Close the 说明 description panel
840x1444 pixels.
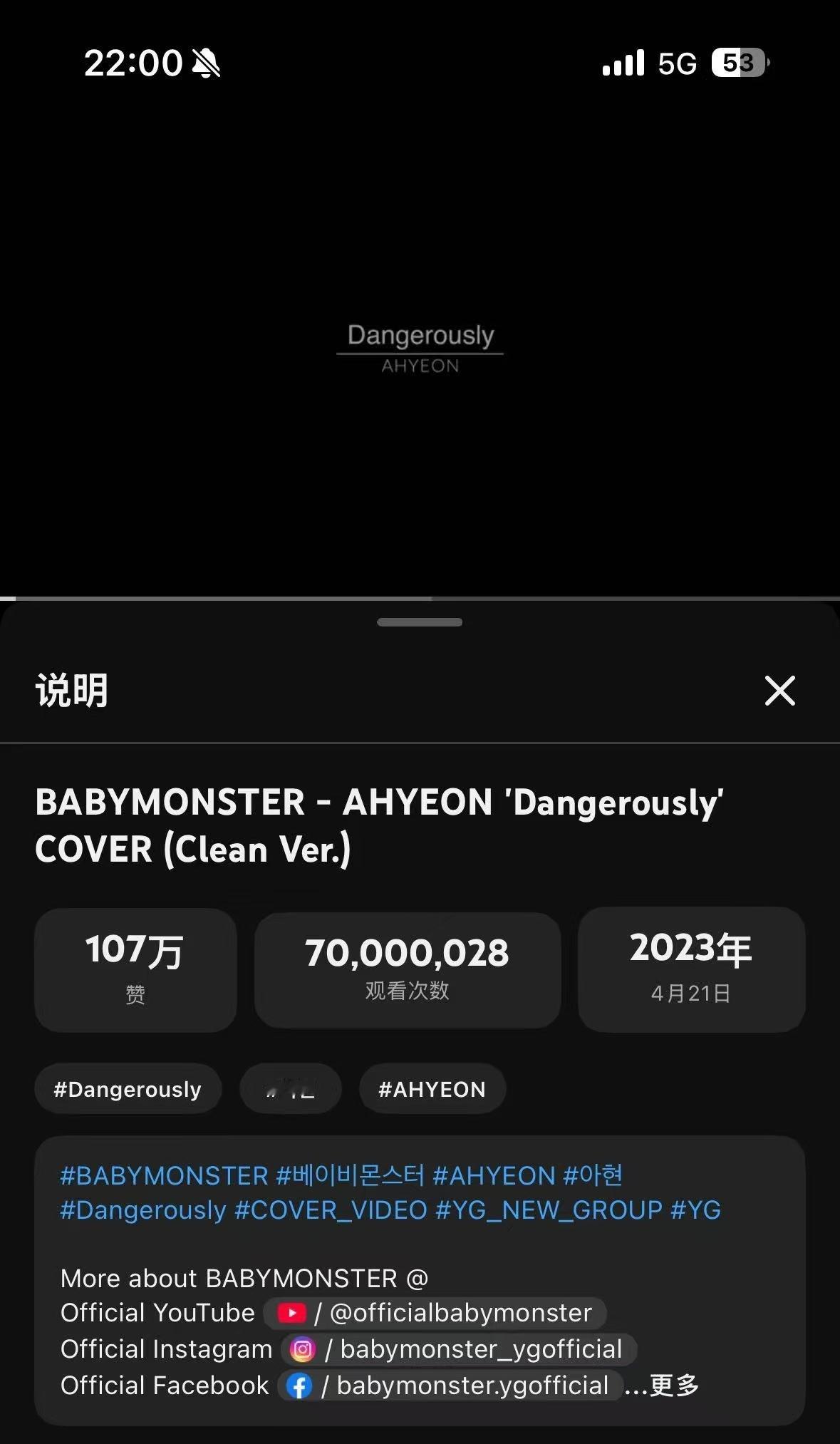778,691
